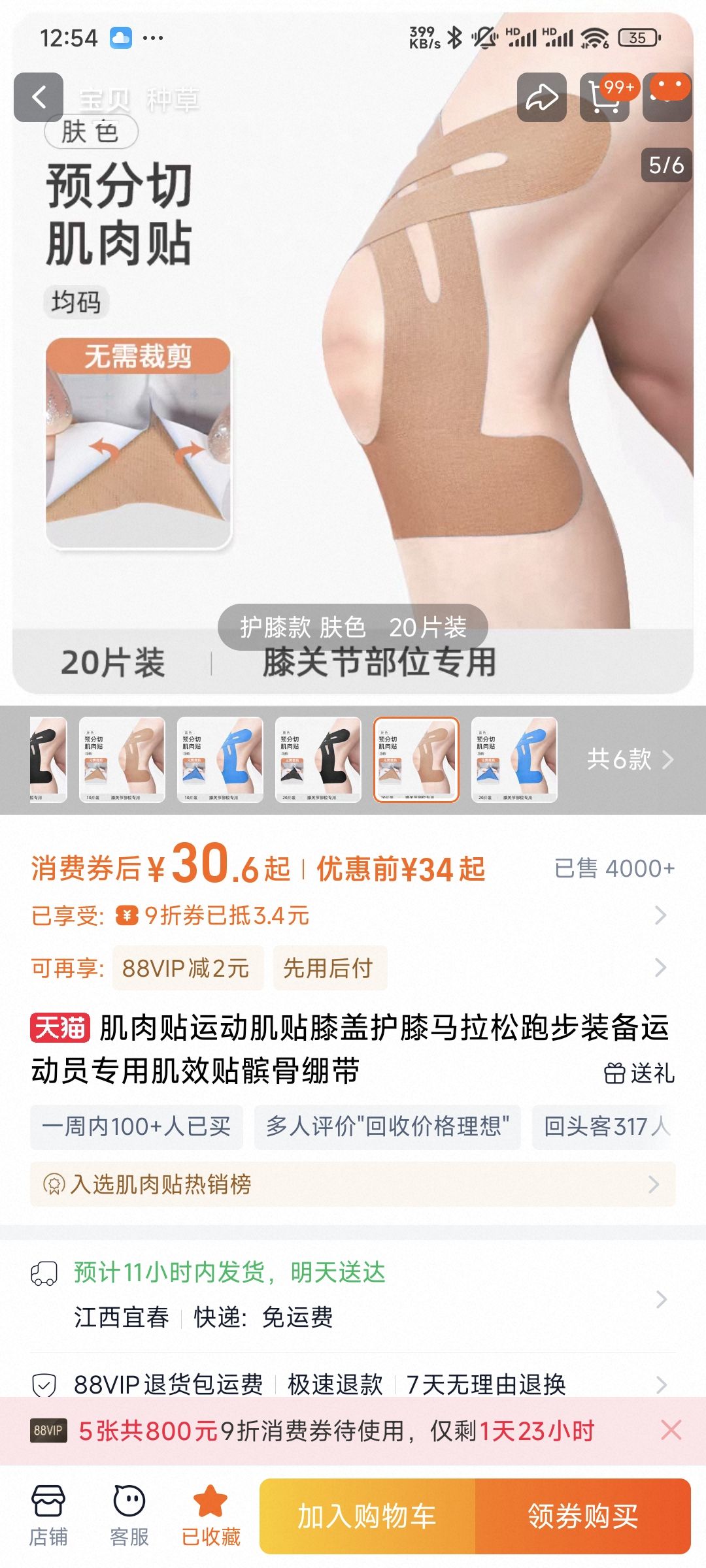Screen dimensions: 706x1568
Task: Expand the 9折券已抵3.4元 coupon details
Action: tap(353, 915)
